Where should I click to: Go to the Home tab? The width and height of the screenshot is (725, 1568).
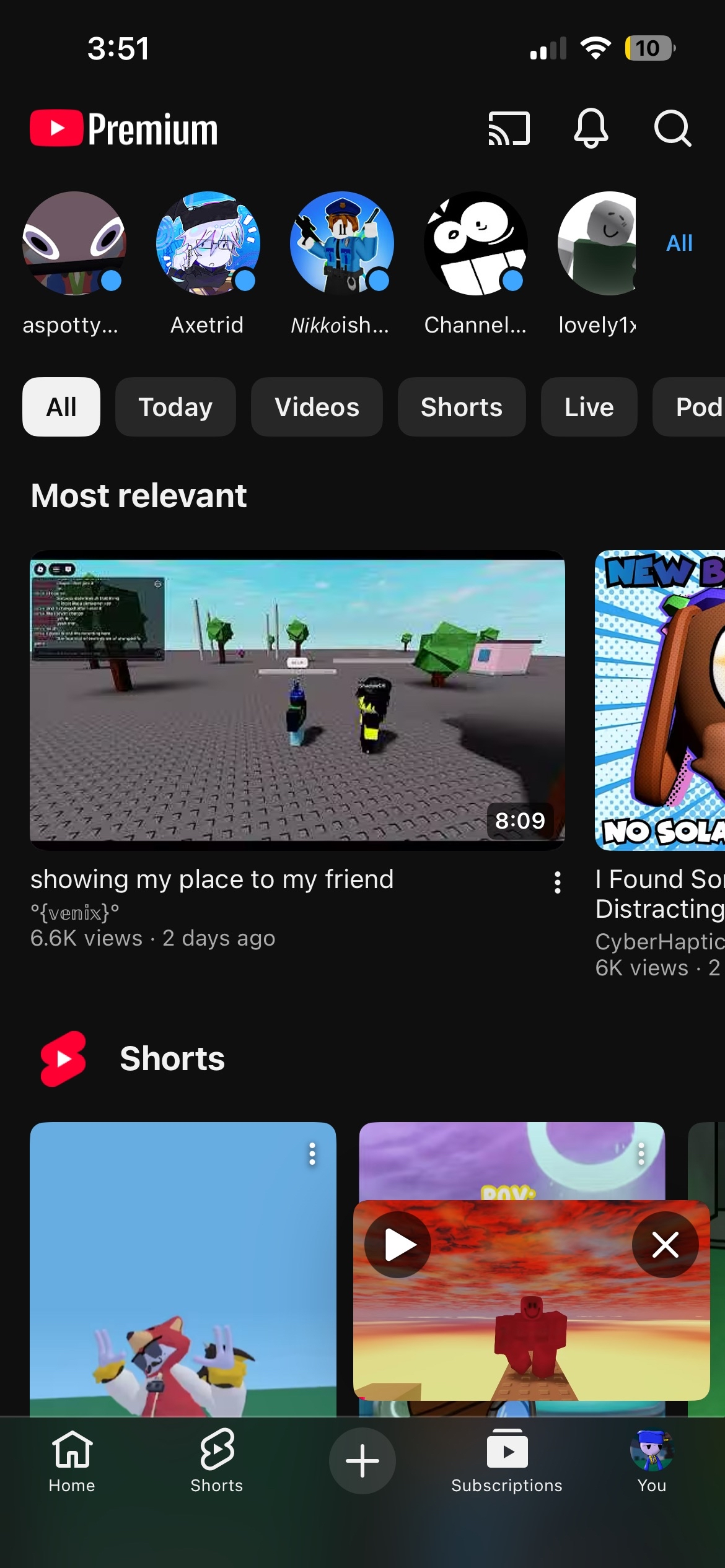[x=72, y=1460]
